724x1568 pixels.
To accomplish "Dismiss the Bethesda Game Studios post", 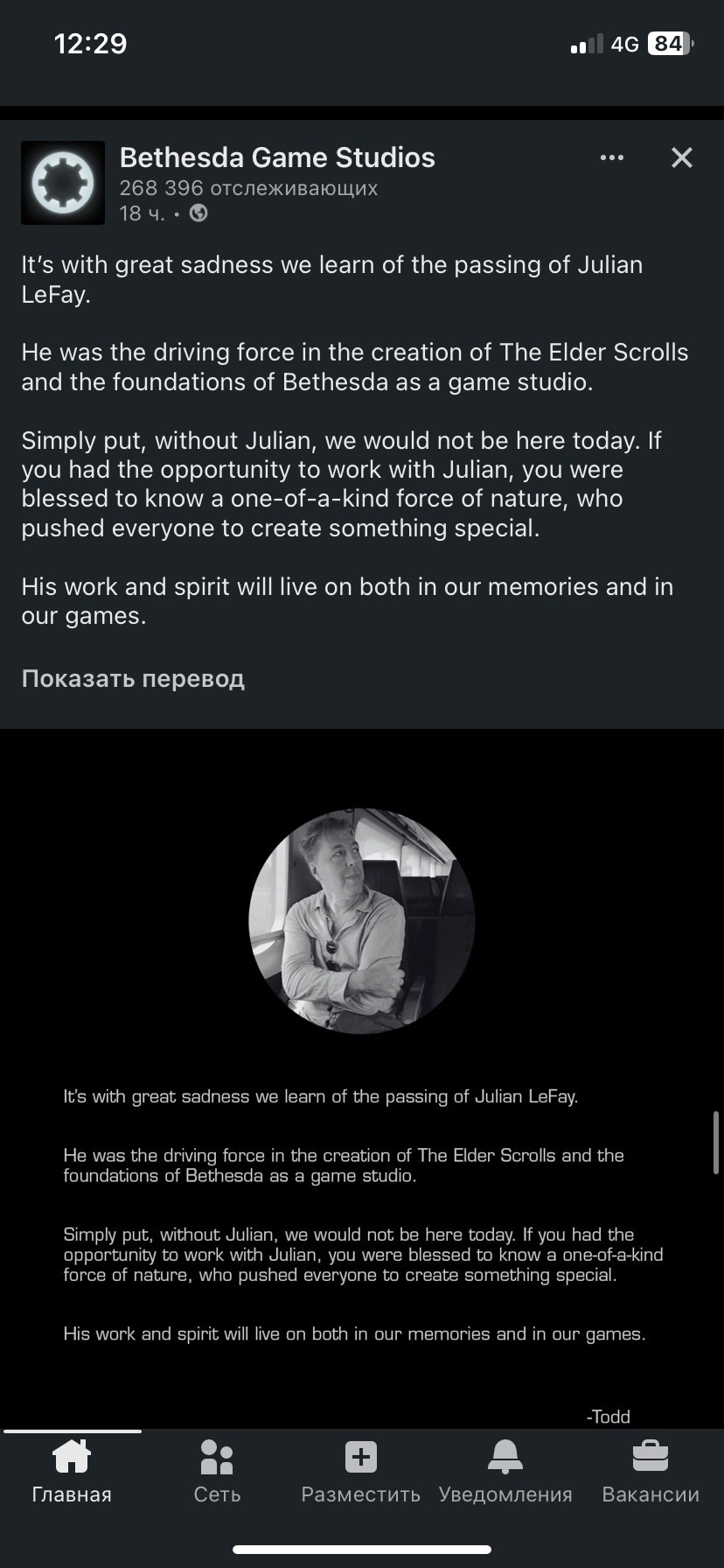I will coord(681,157).
